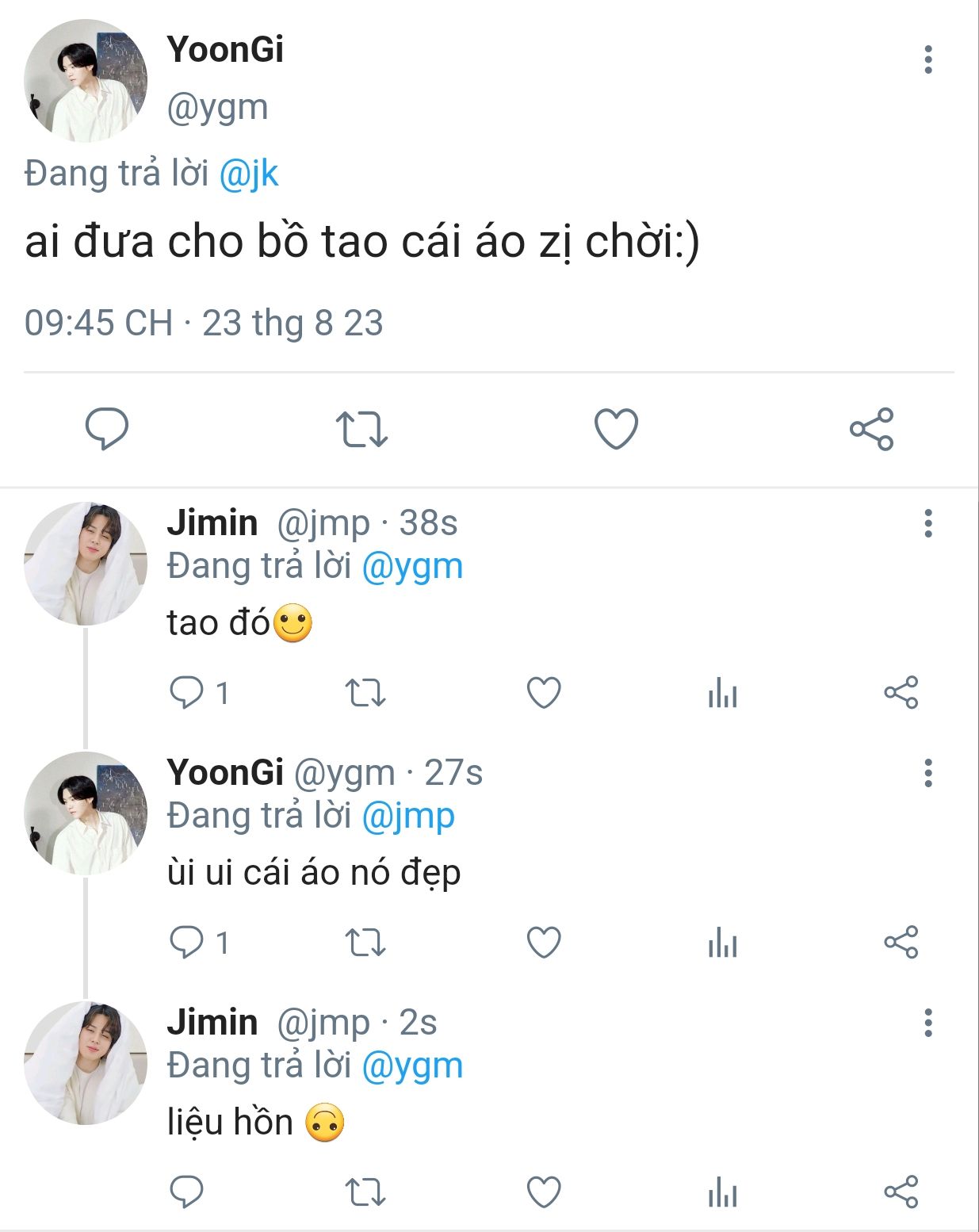Viewport: 979px width, 1232px height.
Task: Share YoonGi's main tweet
Action: (x=871, y=429)
